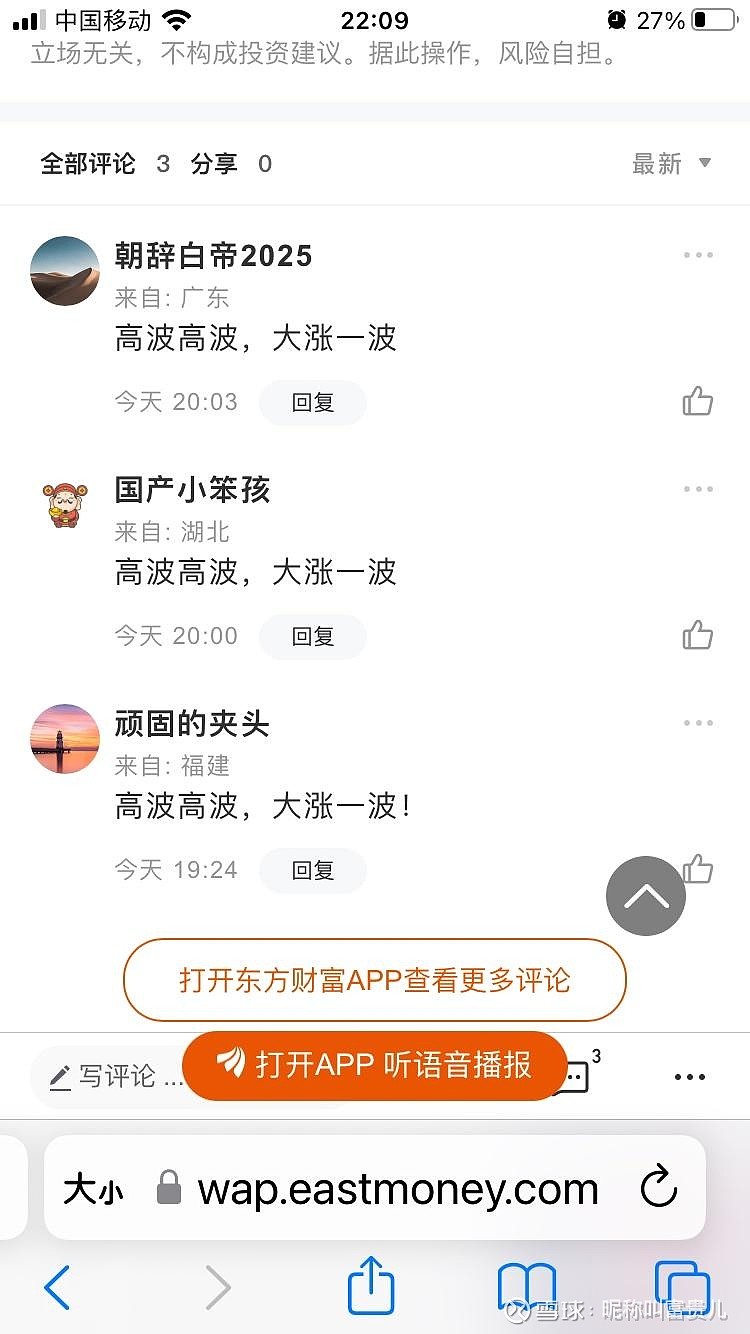Viewport: 750px width, 1334px height.
Task: Share this page from Safari
Action: coord(371,1286)
